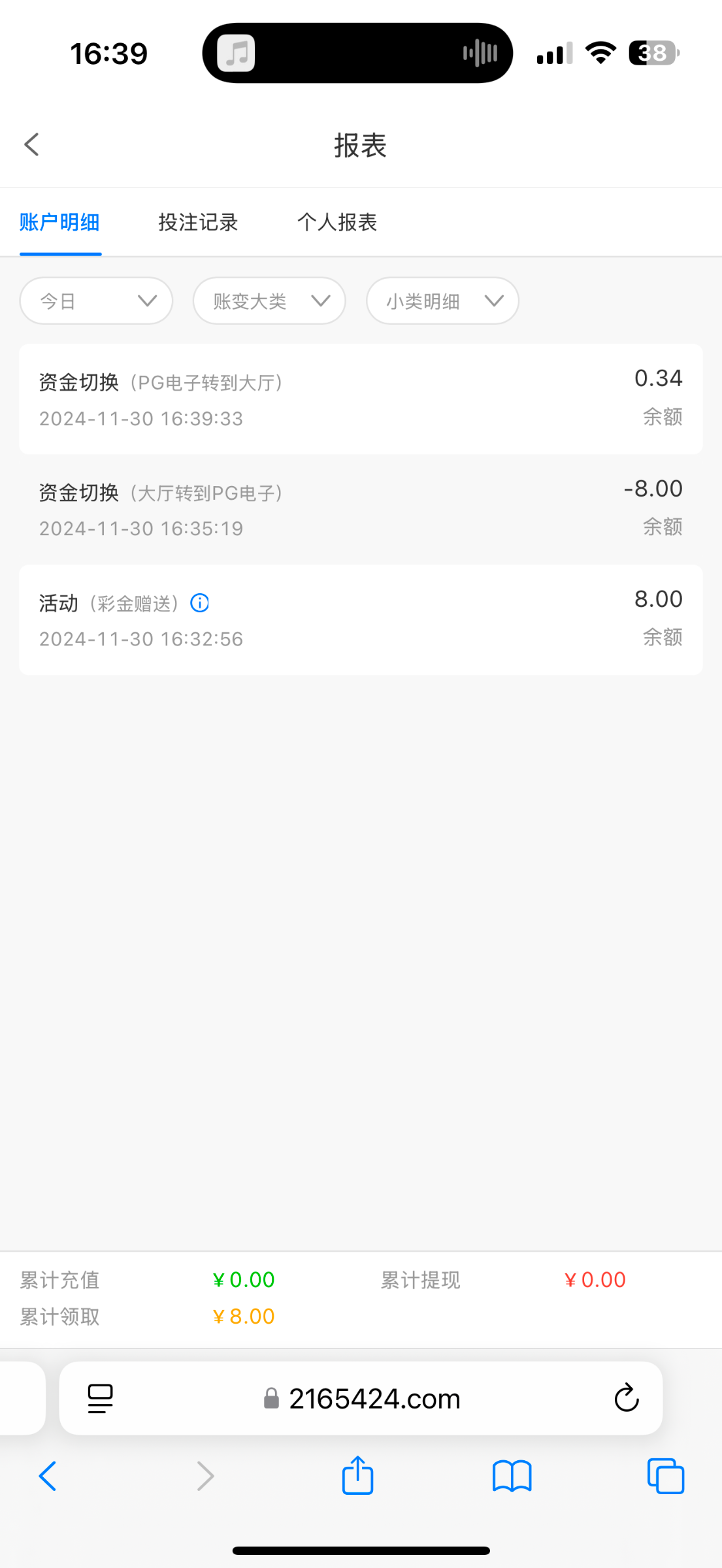Open the PG电子转到大厅 transaction record
Image resolution: width=722 pixels, height=1568 pixels.
[x=361, y=399]
